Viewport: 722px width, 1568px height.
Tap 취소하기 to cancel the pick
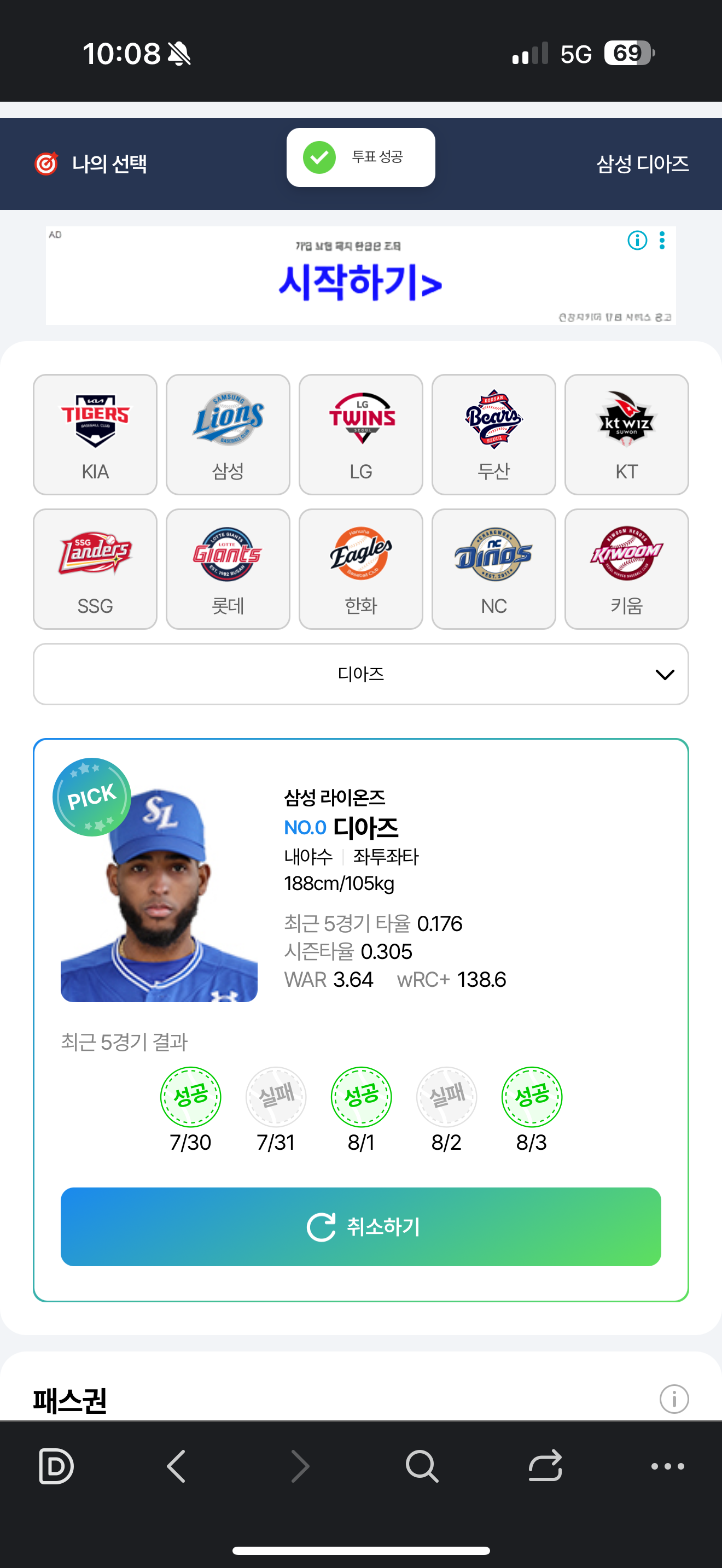click(360, 1226)
